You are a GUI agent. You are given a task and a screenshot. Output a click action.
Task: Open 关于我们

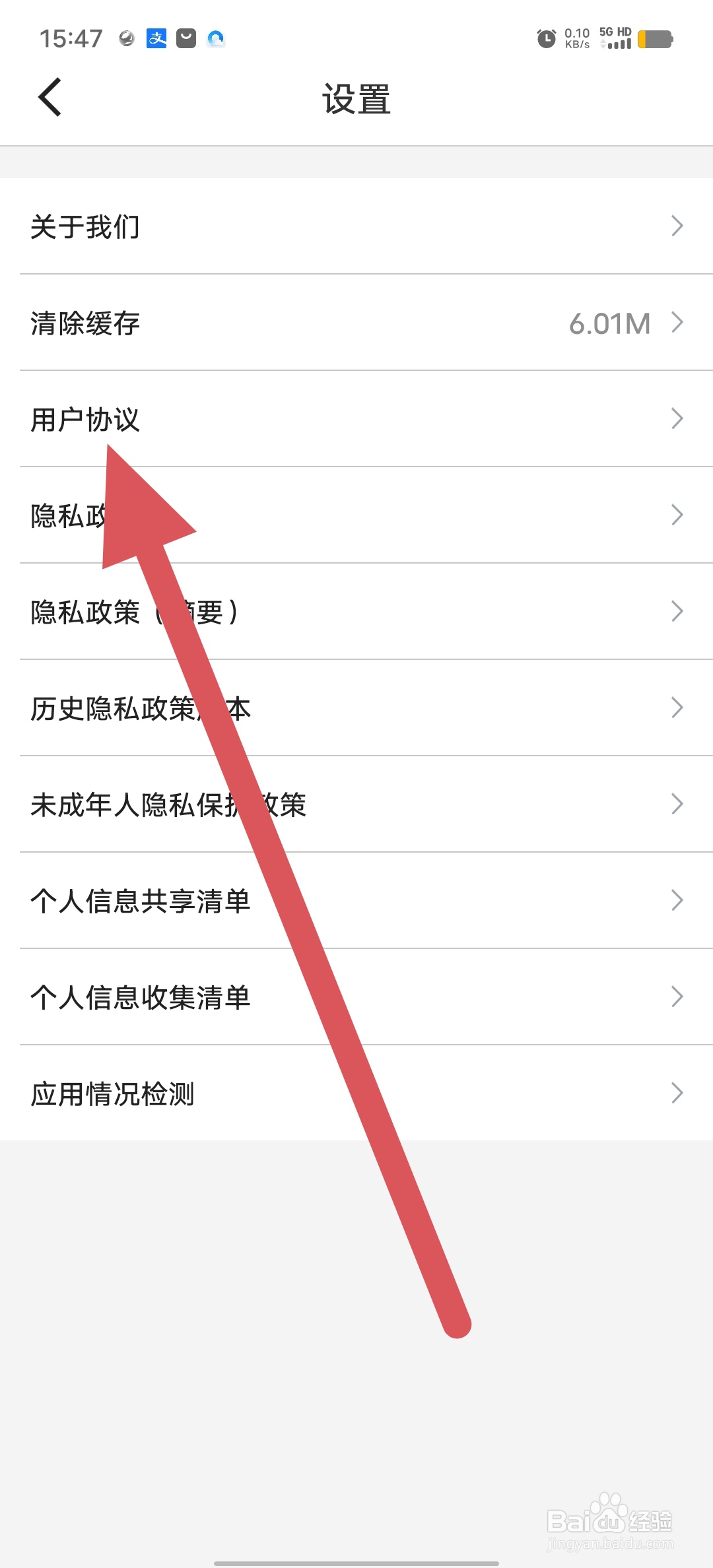point(85,226)
